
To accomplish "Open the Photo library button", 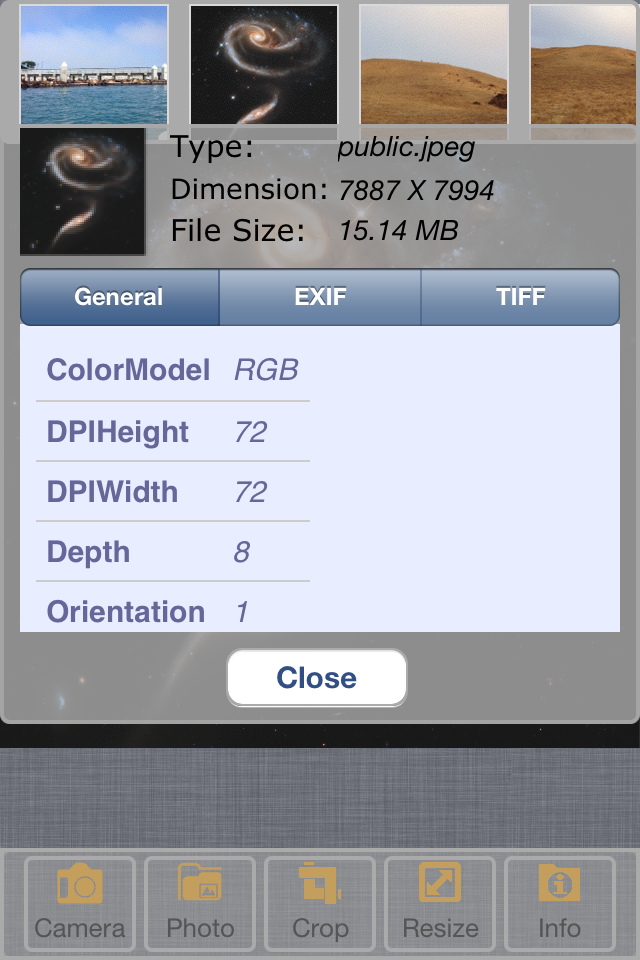I will pos(200,903).
